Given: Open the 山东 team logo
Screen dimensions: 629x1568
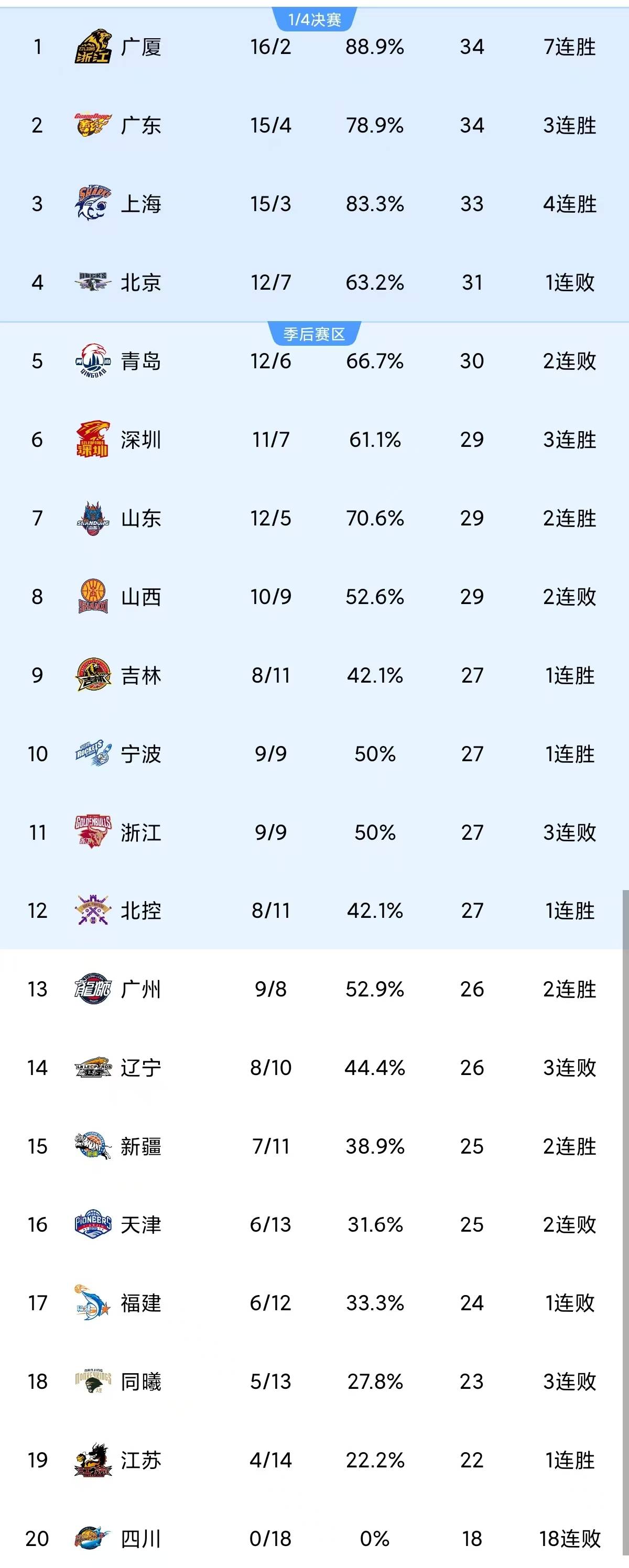Looking at the screenshot, I should [x=91, y=519].
